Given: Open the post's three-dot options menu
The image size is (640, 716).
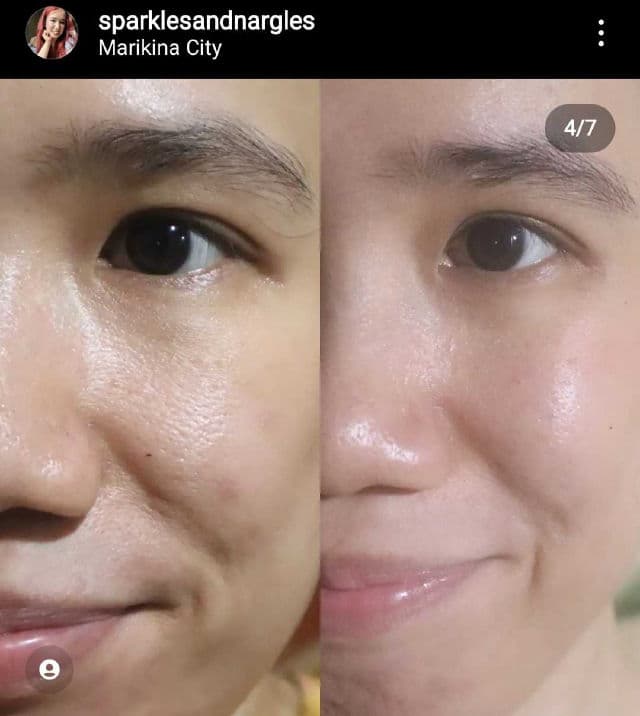Looking at the screenshot, I should 600,33.
